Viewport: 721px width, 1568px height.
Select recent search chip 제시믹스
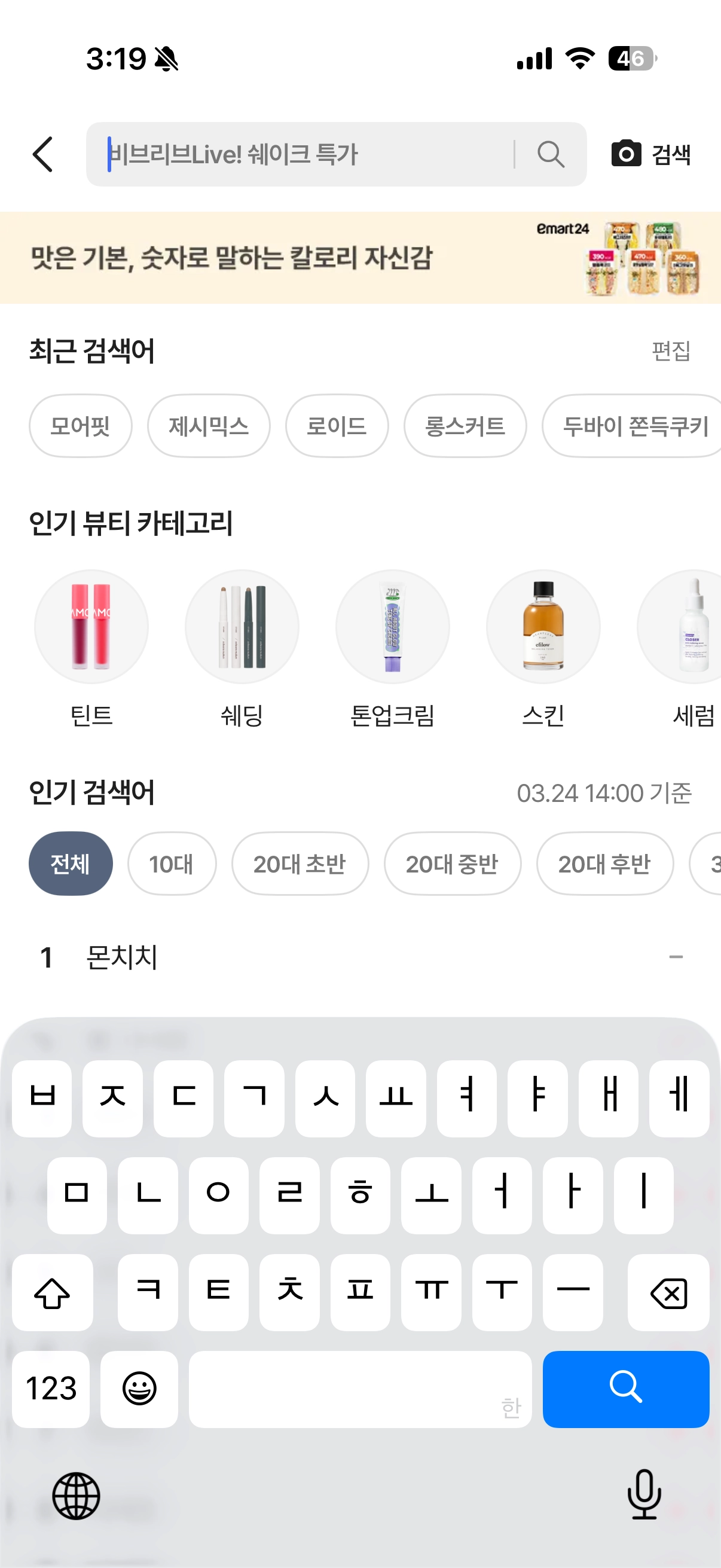(x=208, y=425)
